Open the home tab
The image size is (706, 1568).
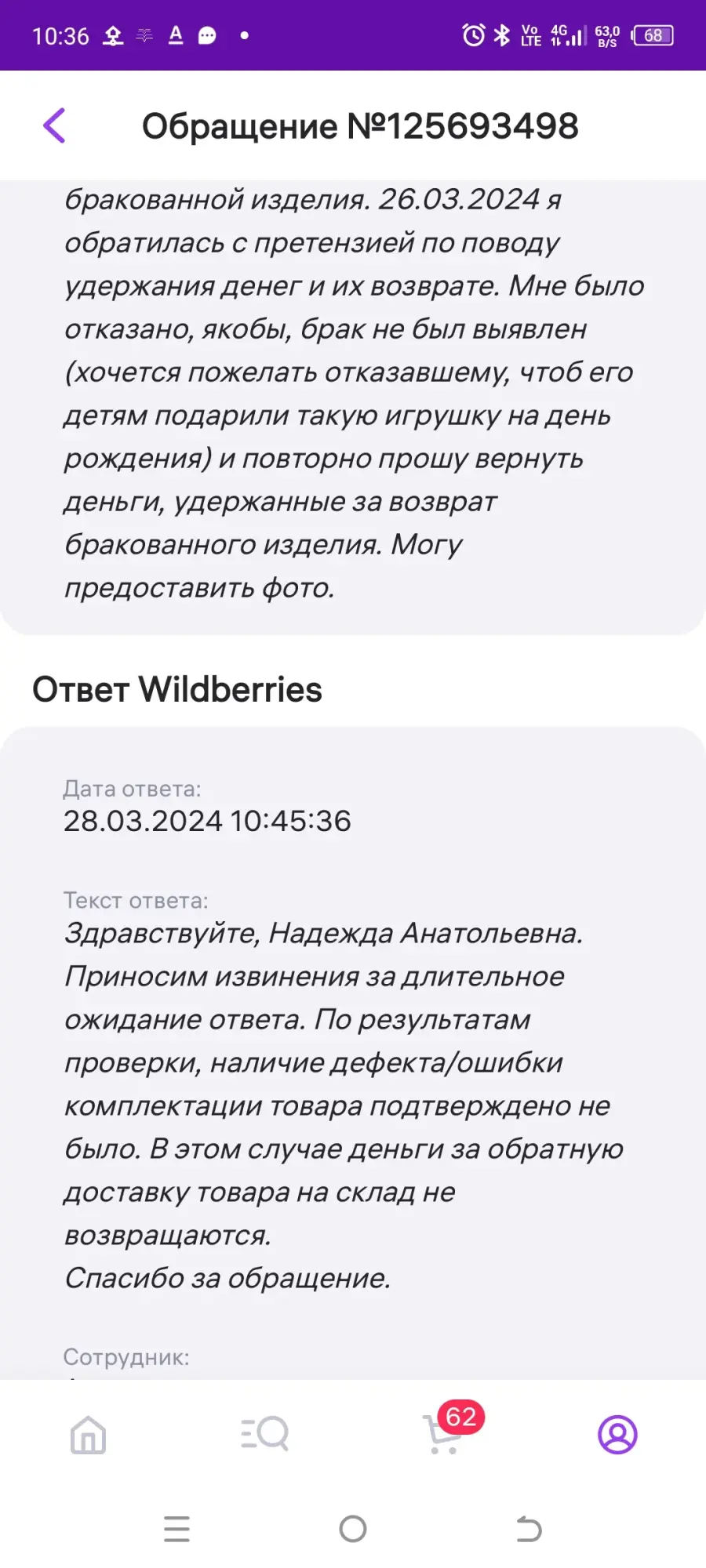pos(88,1434)
